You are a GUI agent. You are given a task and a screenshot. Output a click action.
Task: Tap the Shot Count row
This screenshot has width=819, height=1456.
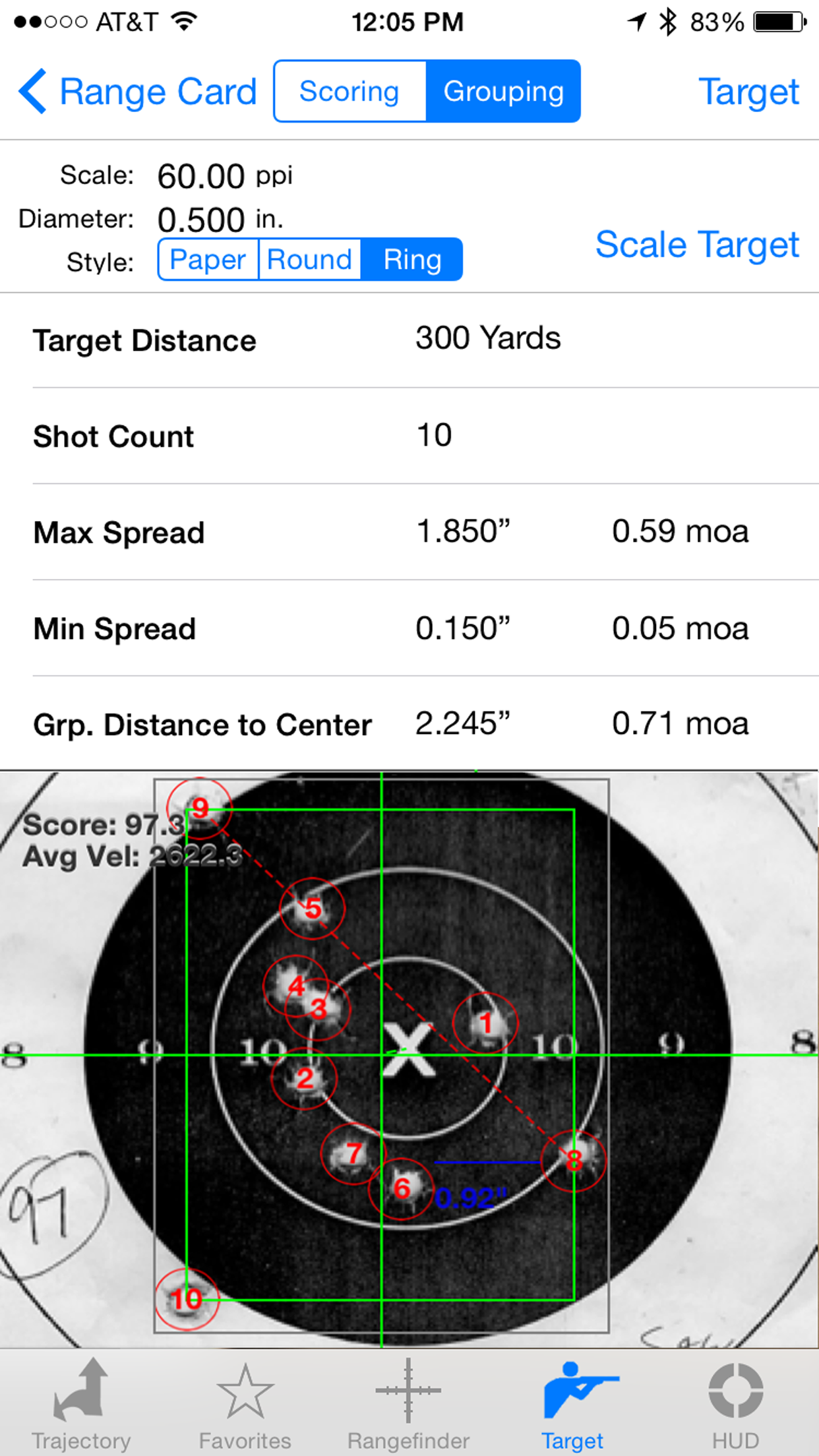pos(409,435)
